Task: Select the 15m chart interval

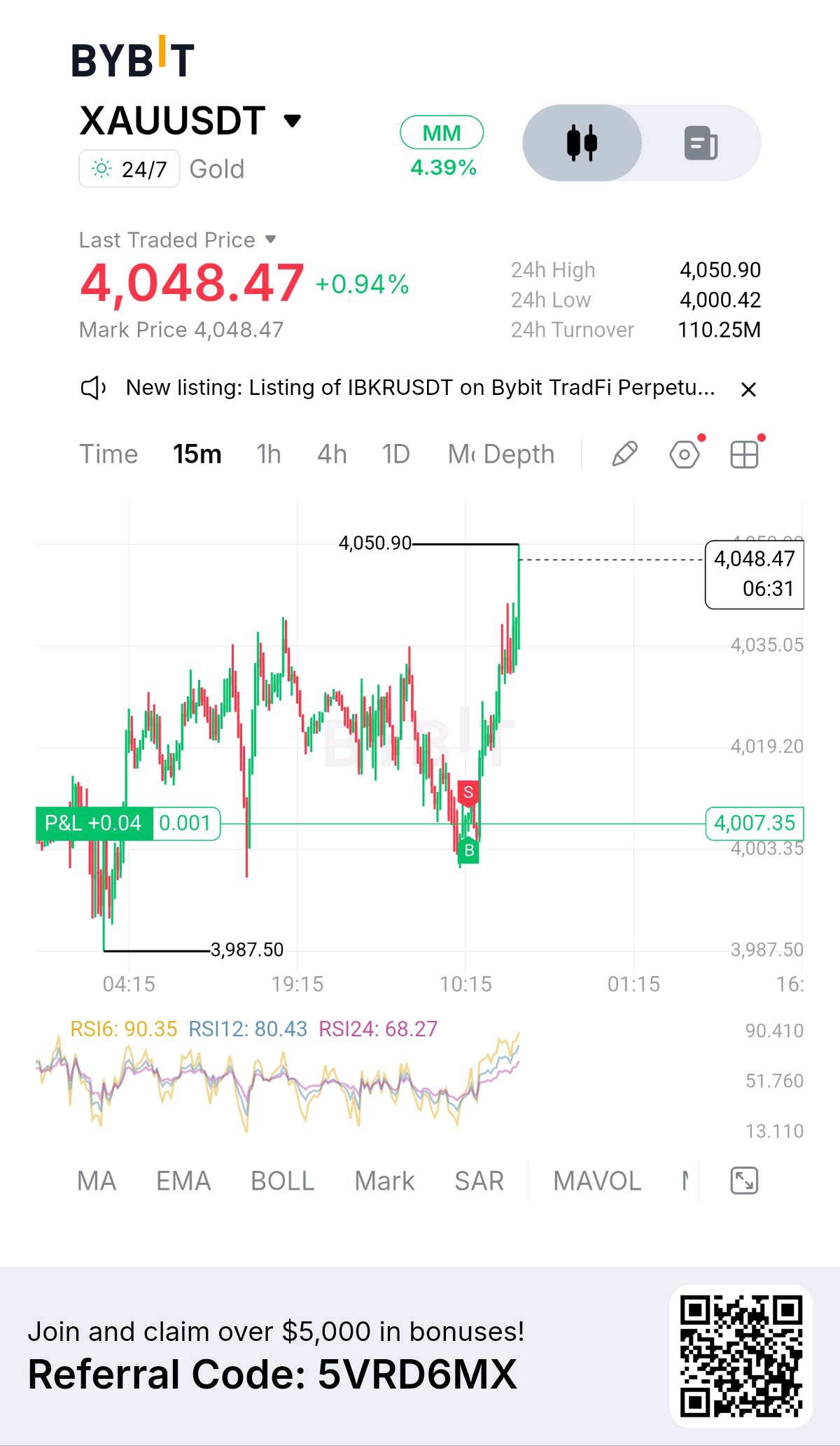Action: pos(197,454)
